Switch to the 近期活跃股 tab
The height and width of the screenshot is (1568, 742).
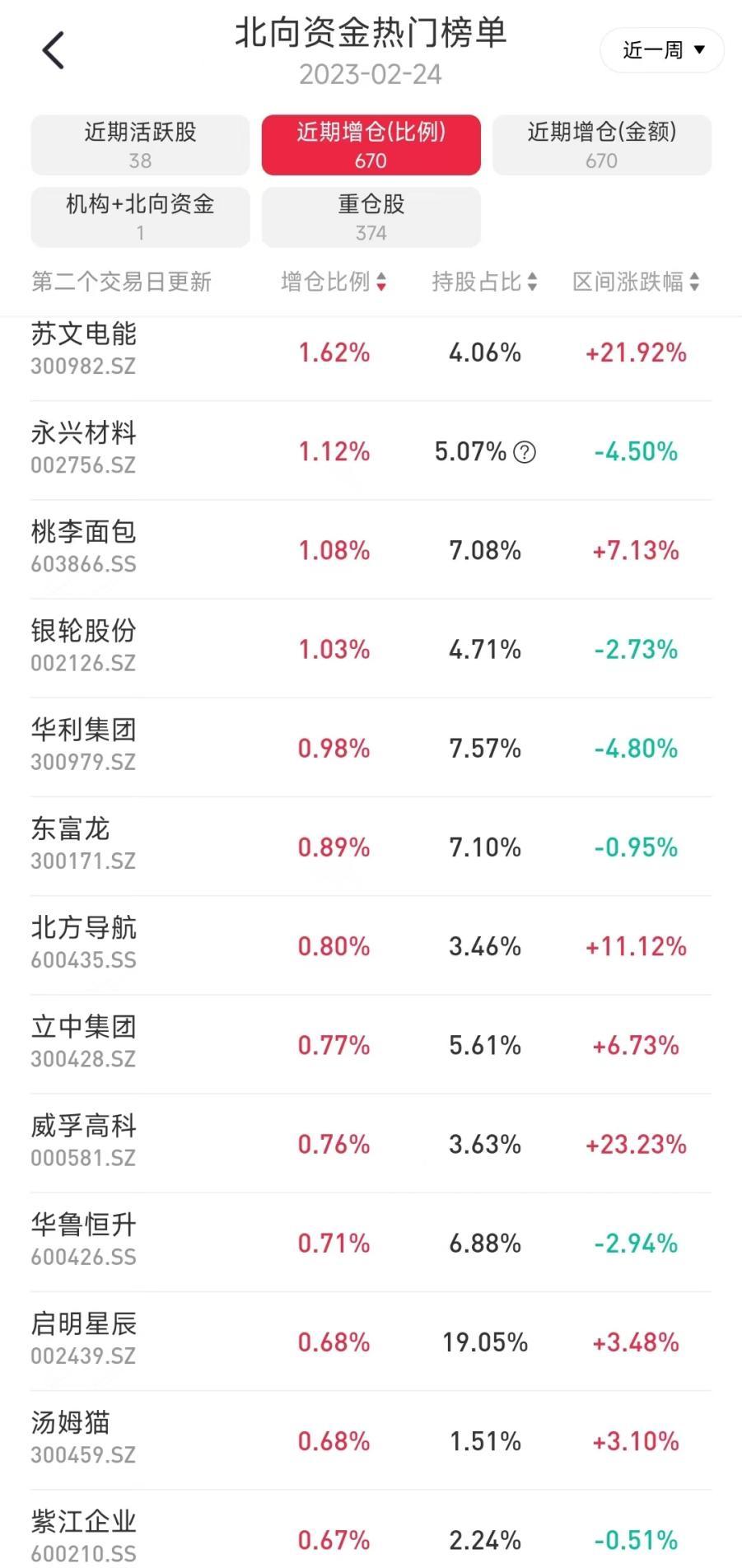(140, 145)
